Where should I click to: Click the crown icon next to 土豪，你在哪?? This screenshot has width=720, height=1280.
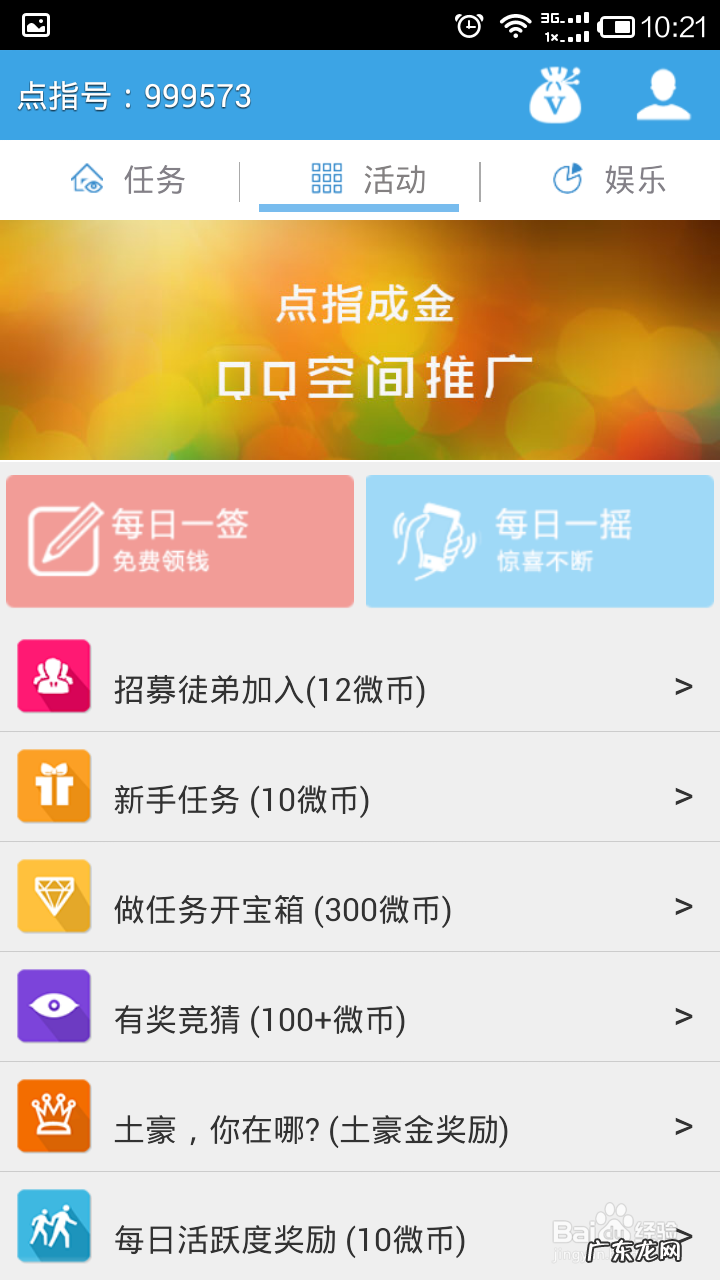click(54, 1116)
